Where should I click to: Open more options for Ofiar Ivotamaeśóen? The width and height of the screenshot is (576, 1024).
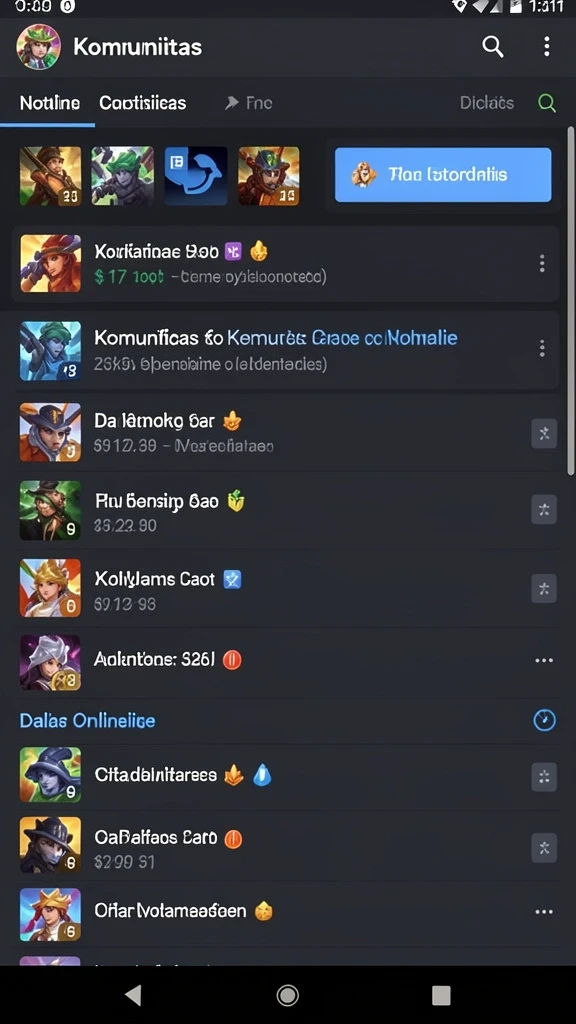[x=544, y=912]
